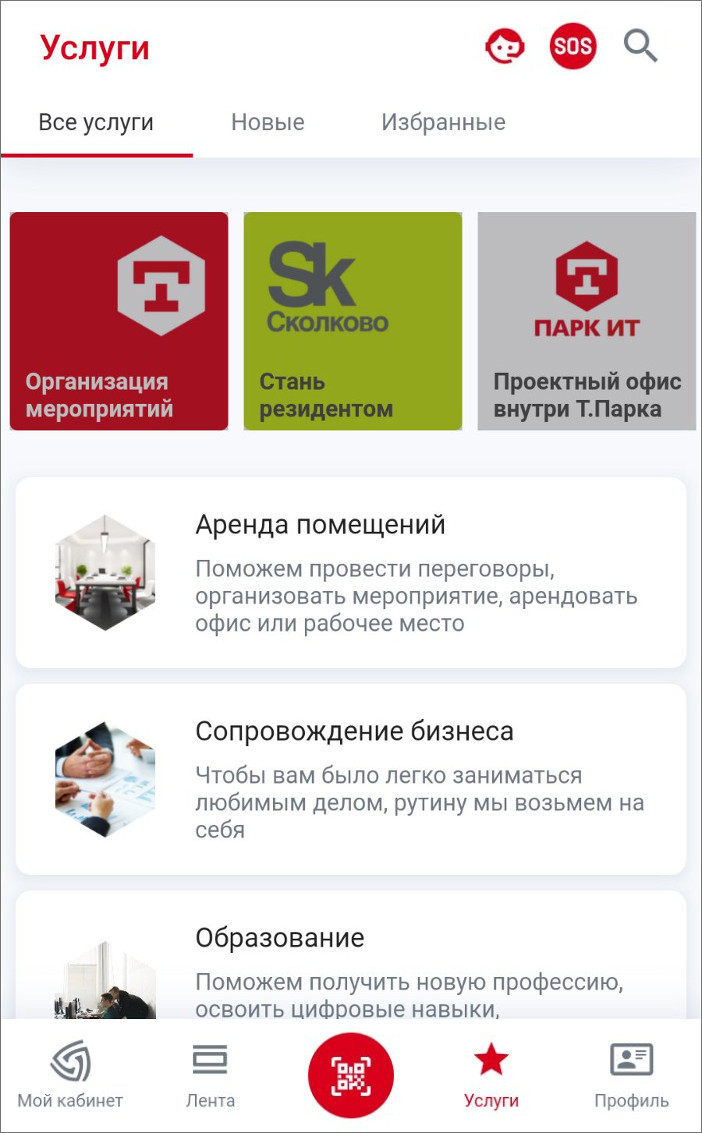The image size is (702, 1133).
Task: Open search with the magnifier icon
Action: (640, 46)
